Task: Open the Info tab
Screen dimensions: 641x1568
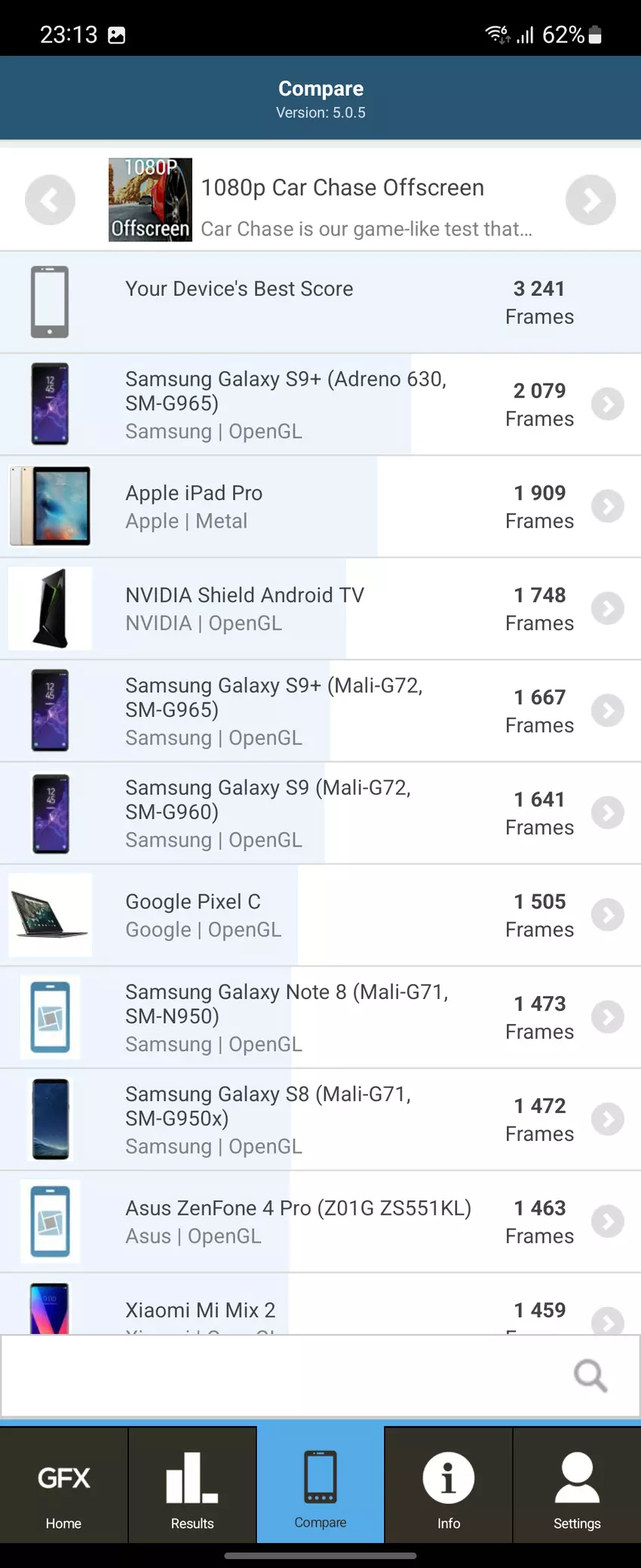Action: pyautogui.click(x=449, y=1485)
